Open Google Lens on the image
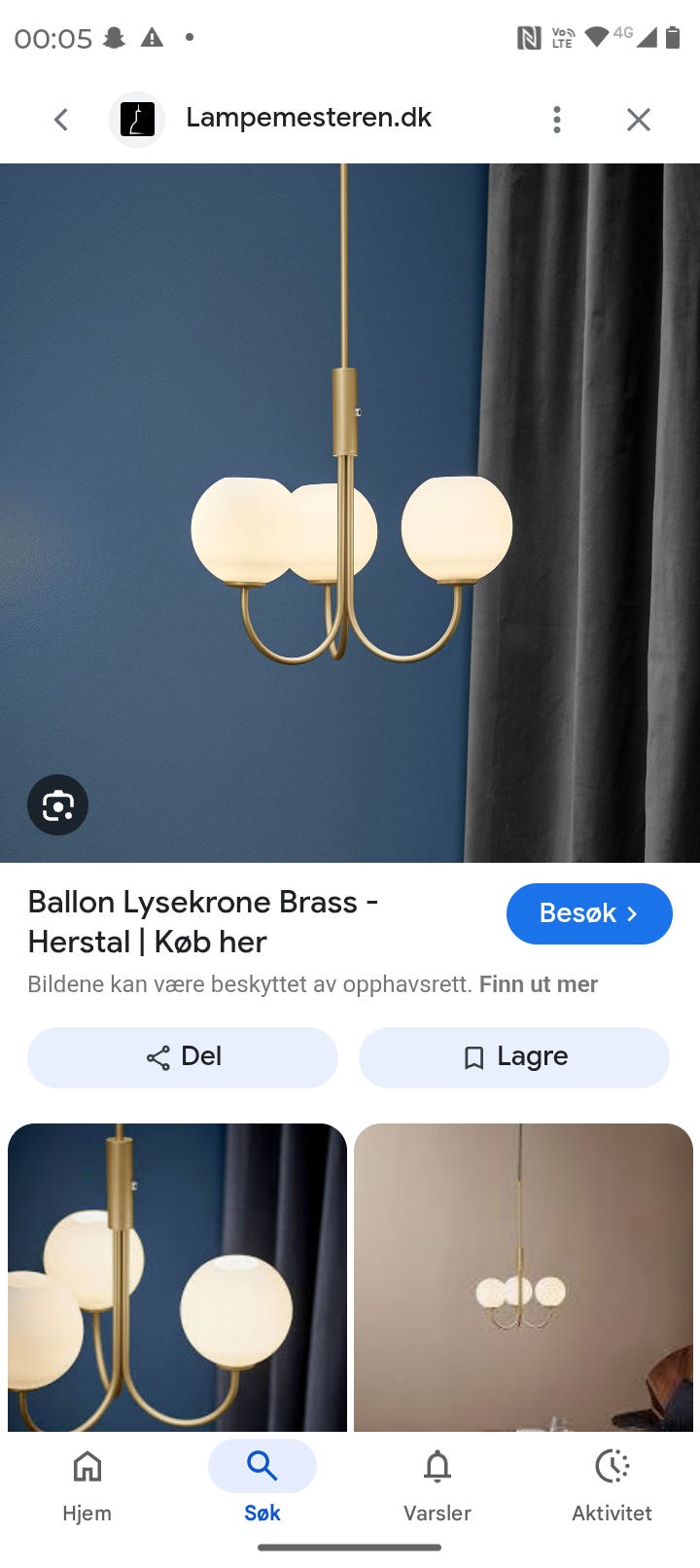 point(57,804)
